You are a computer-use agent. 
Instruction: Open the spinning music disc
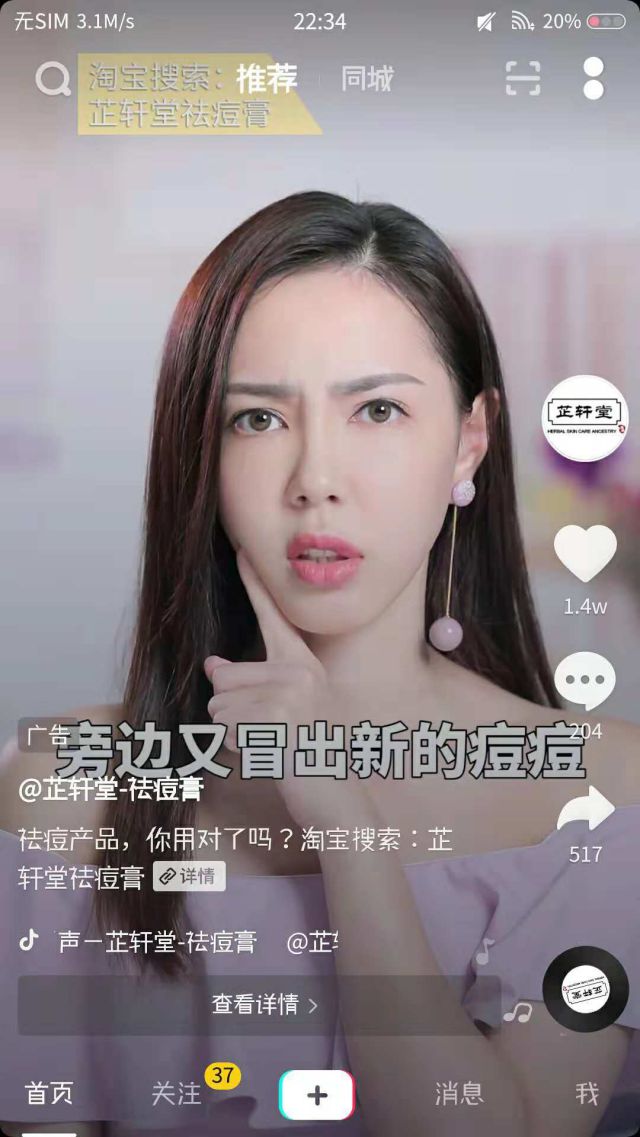click(586, 988)
